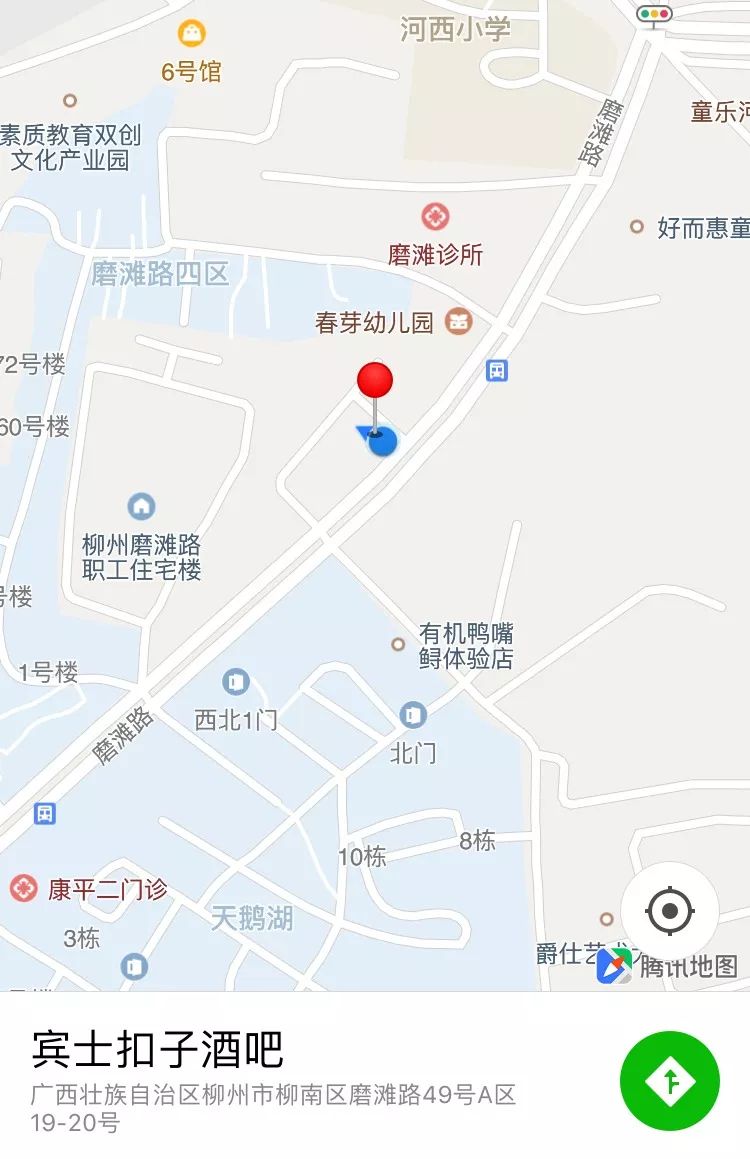Screen dimensions: 750x1159
Task: Recenter map using the locate compass button
Action: click(x=669, y=911)
